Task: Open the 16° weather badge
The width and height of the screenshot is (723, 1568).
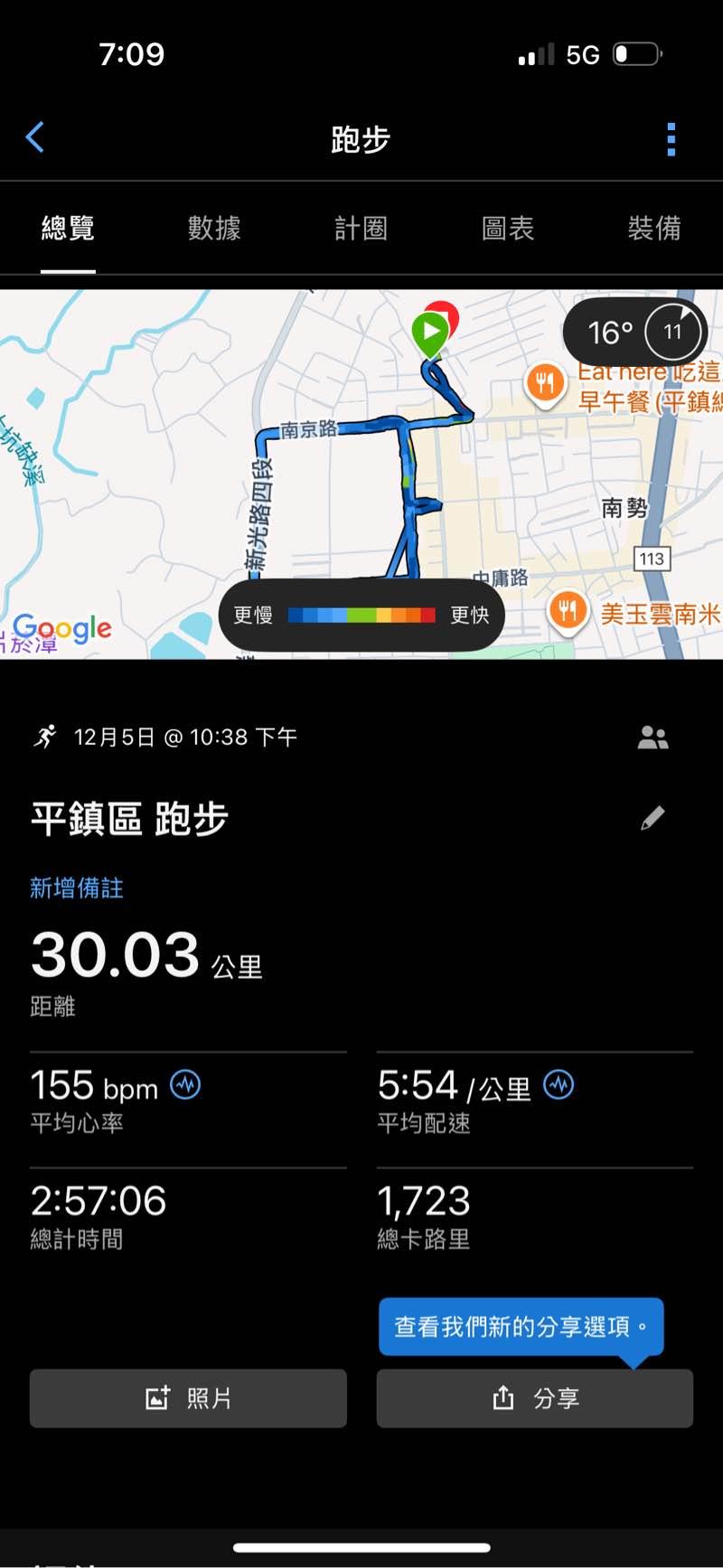Action: 634,333
